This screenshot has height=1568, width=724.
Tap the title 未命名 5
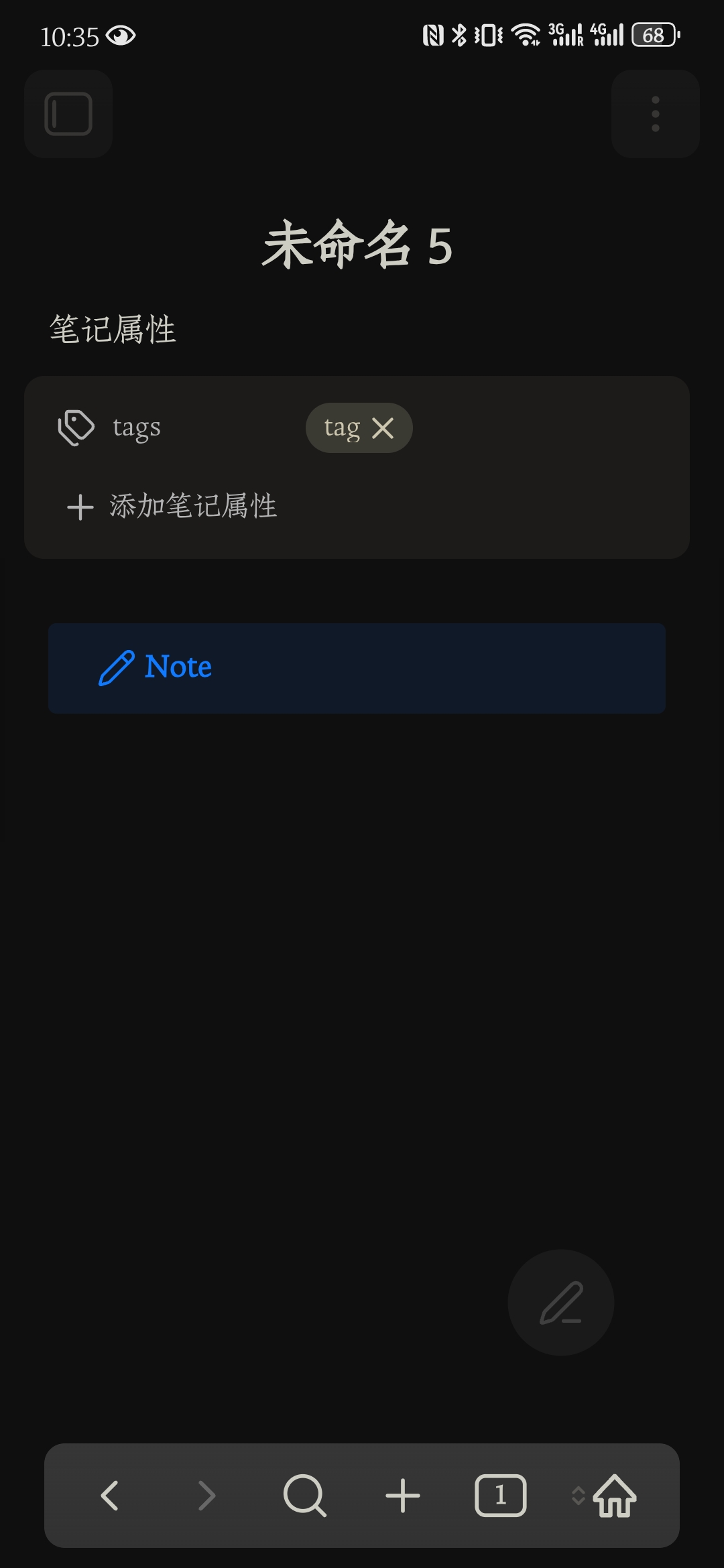click(x=357, y=246)
